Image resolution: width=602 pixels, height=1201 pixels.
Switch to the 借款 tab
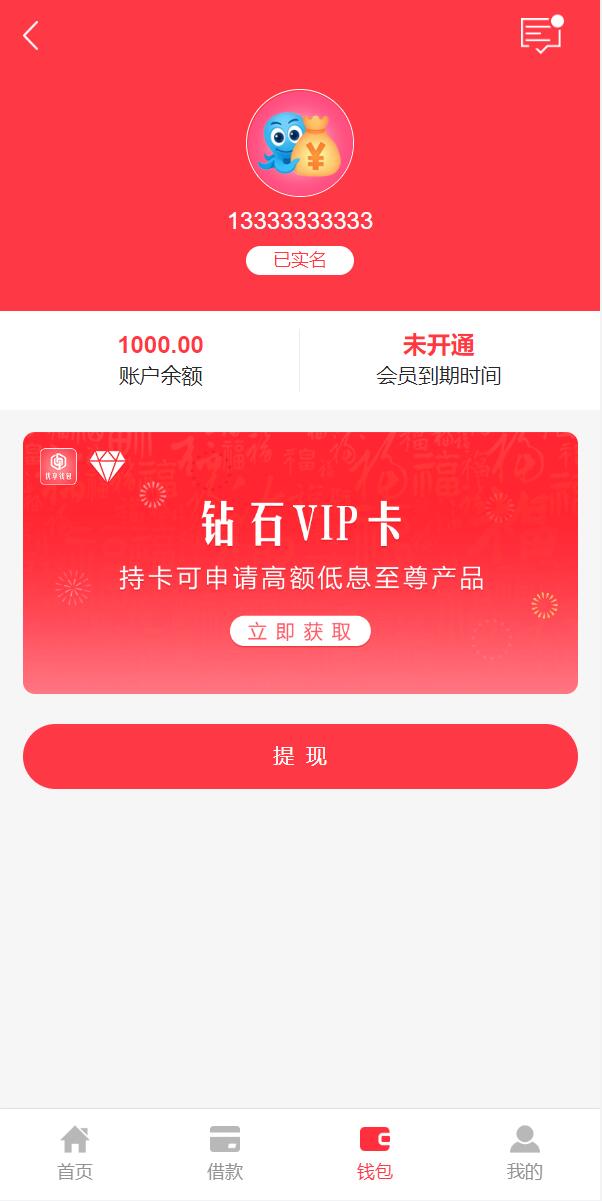pyautogui.click(x=225, y=1153)
